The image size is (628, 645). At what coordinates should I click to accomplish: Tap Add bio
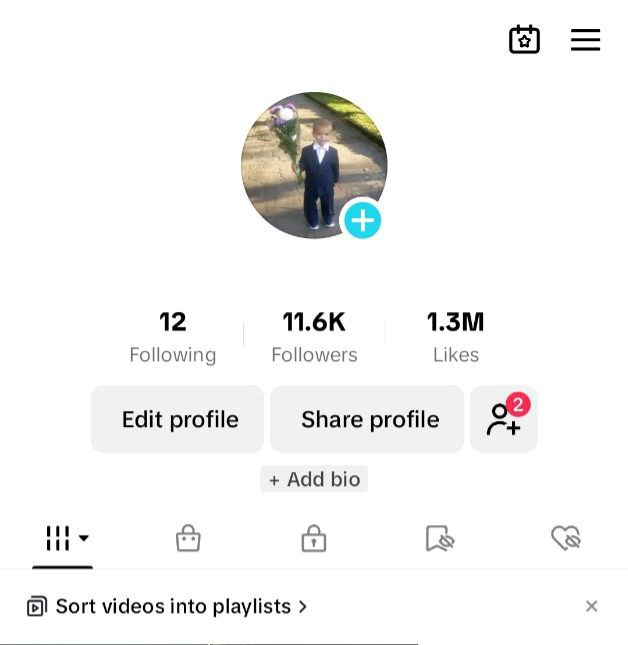314,479
